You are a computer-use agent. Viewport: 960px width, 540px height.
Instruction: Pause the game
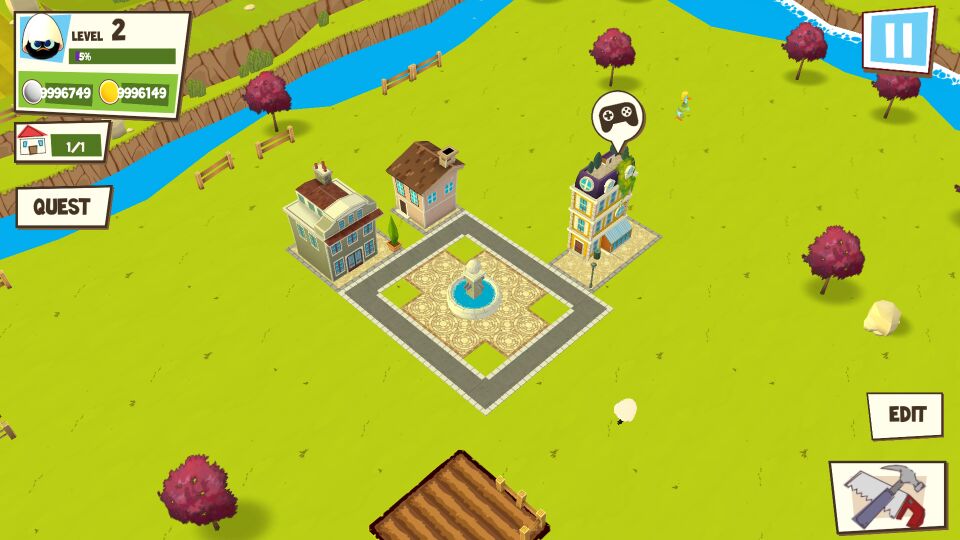pyautogui.click(x=897, y=40)
